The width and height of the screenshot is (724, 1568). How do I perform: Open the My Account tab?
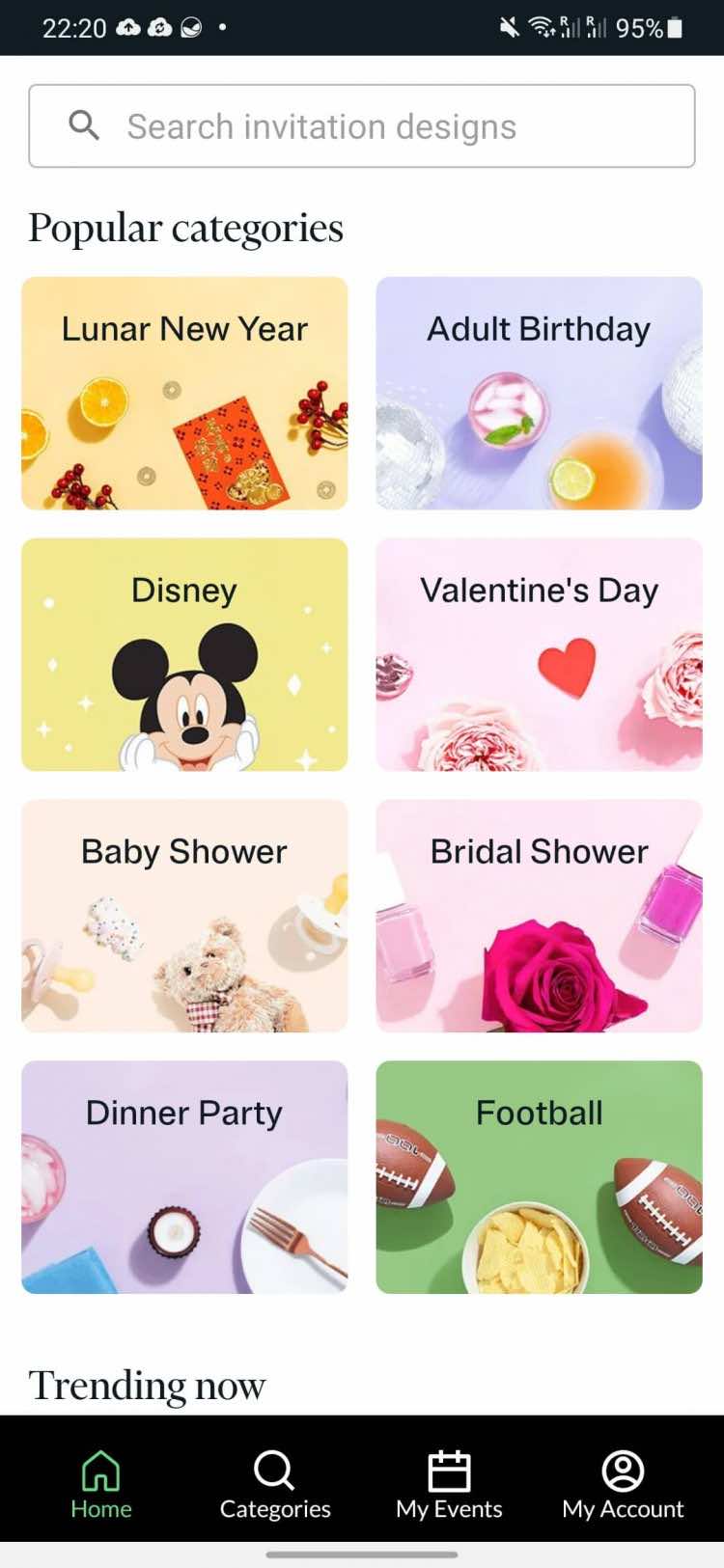[x=623, y=1484]
